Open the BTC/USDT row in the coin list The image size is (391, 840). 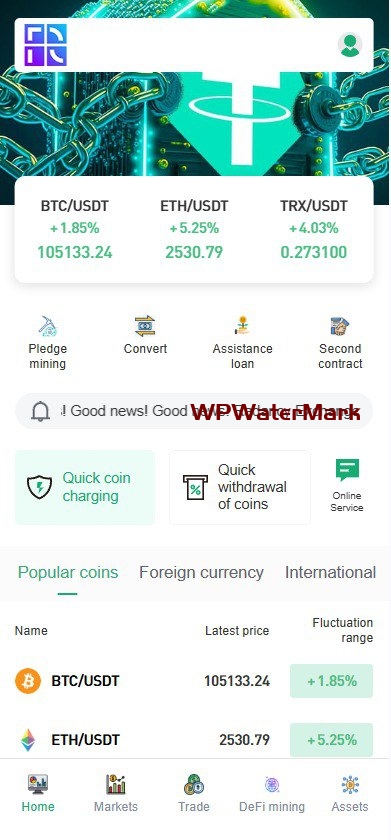pos(194,681)
